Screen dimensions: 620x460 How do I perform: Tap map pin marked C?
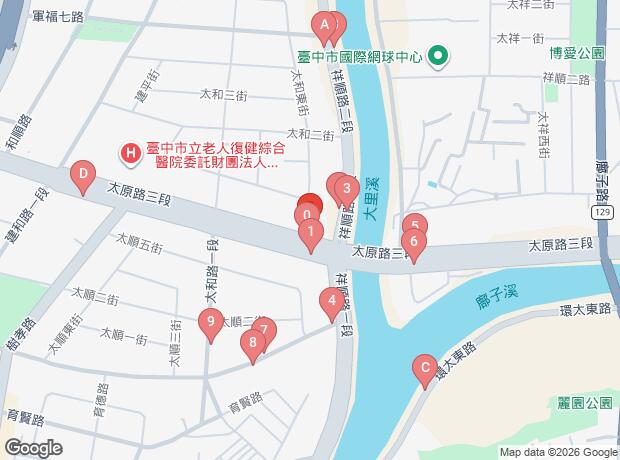(424, 369)
